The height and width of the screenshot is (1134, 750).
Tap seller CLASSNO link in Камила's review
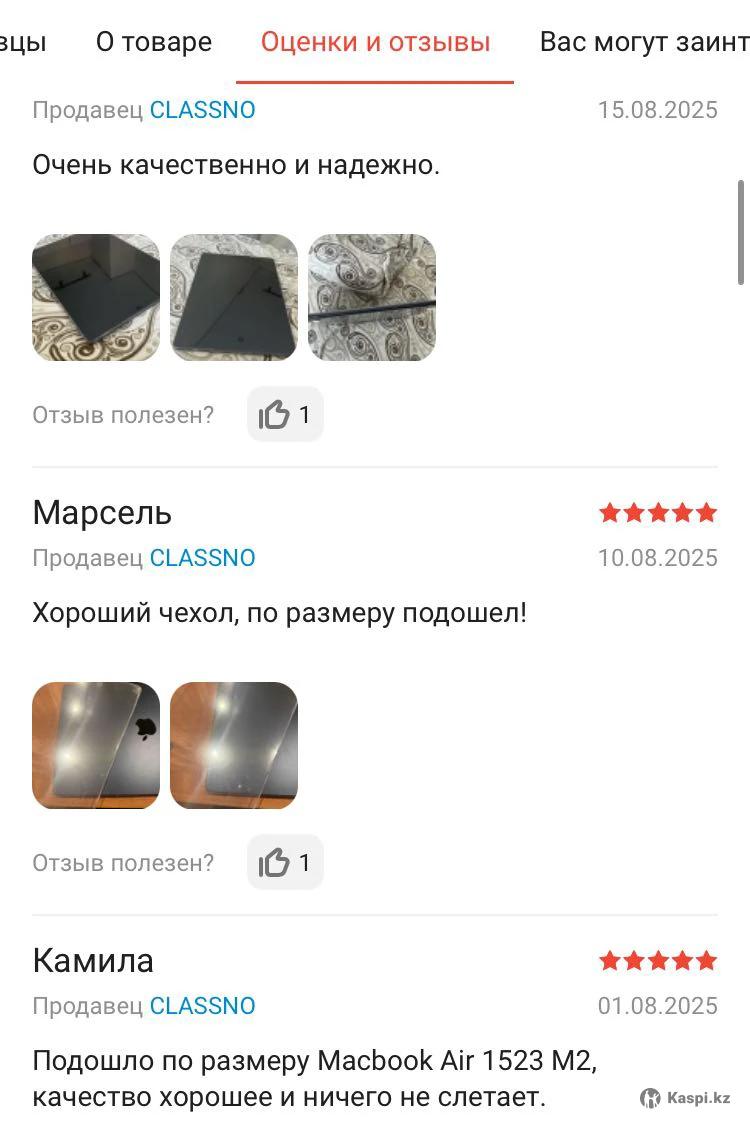pyautogui.click(x=203, y=1006)
